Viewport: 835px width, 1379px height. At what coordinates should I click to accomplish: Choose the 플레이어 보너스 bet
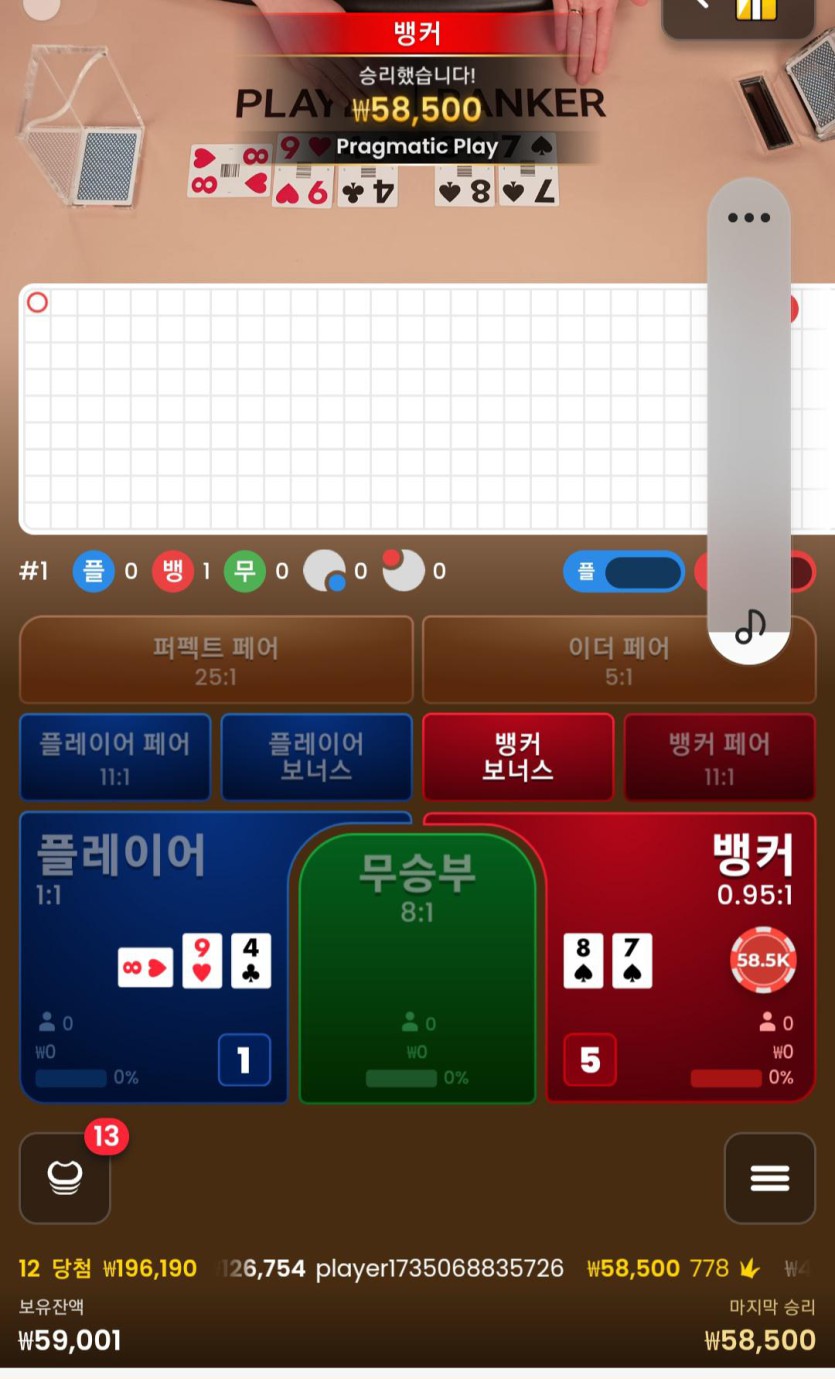316,757
